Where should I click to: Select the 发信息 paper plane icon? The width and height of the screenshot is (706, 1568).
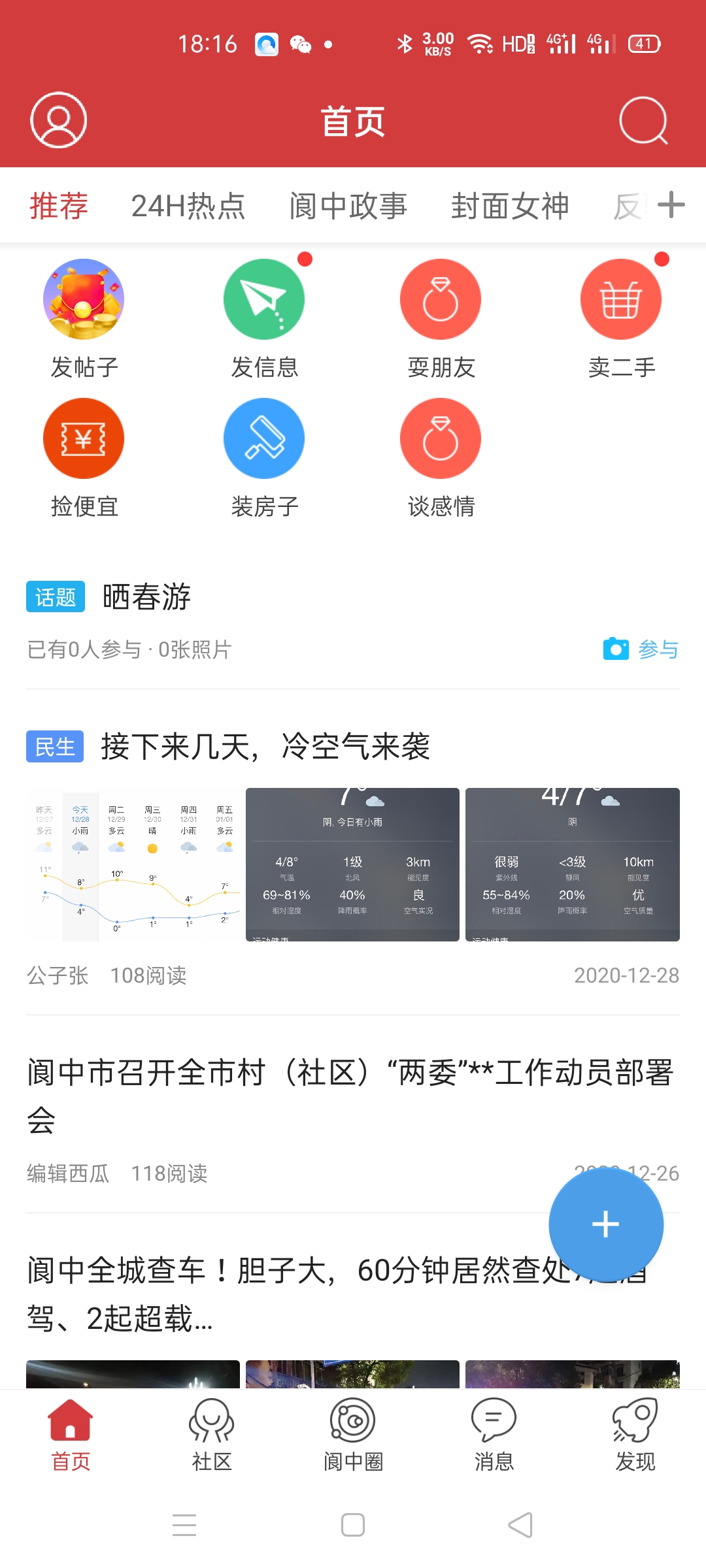[263, 299]
